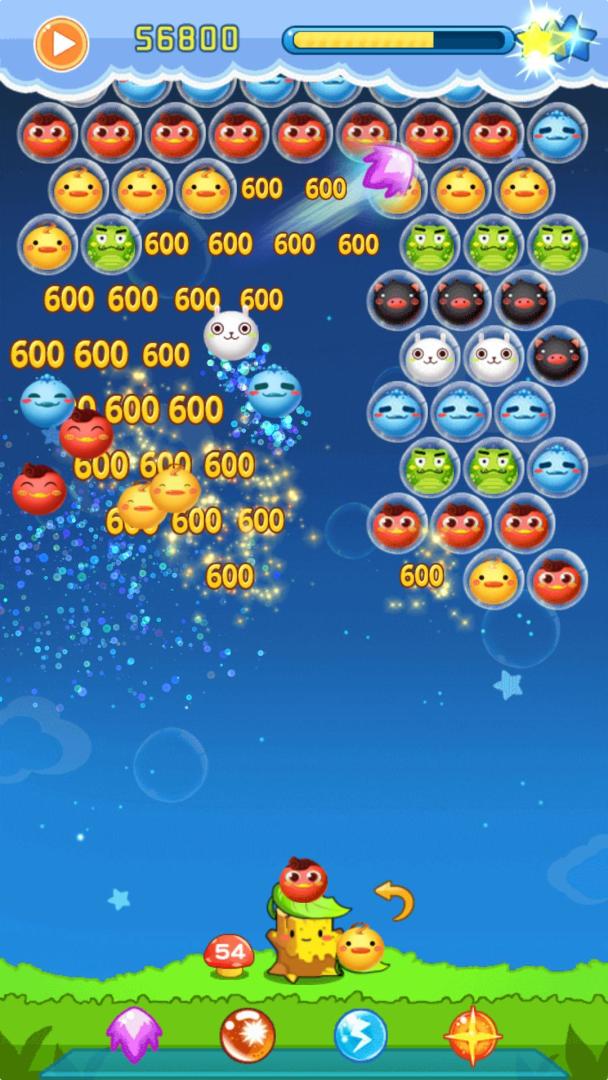
Task: Tap the loaded red bubble on the shooter
Action: click(303, 879)
